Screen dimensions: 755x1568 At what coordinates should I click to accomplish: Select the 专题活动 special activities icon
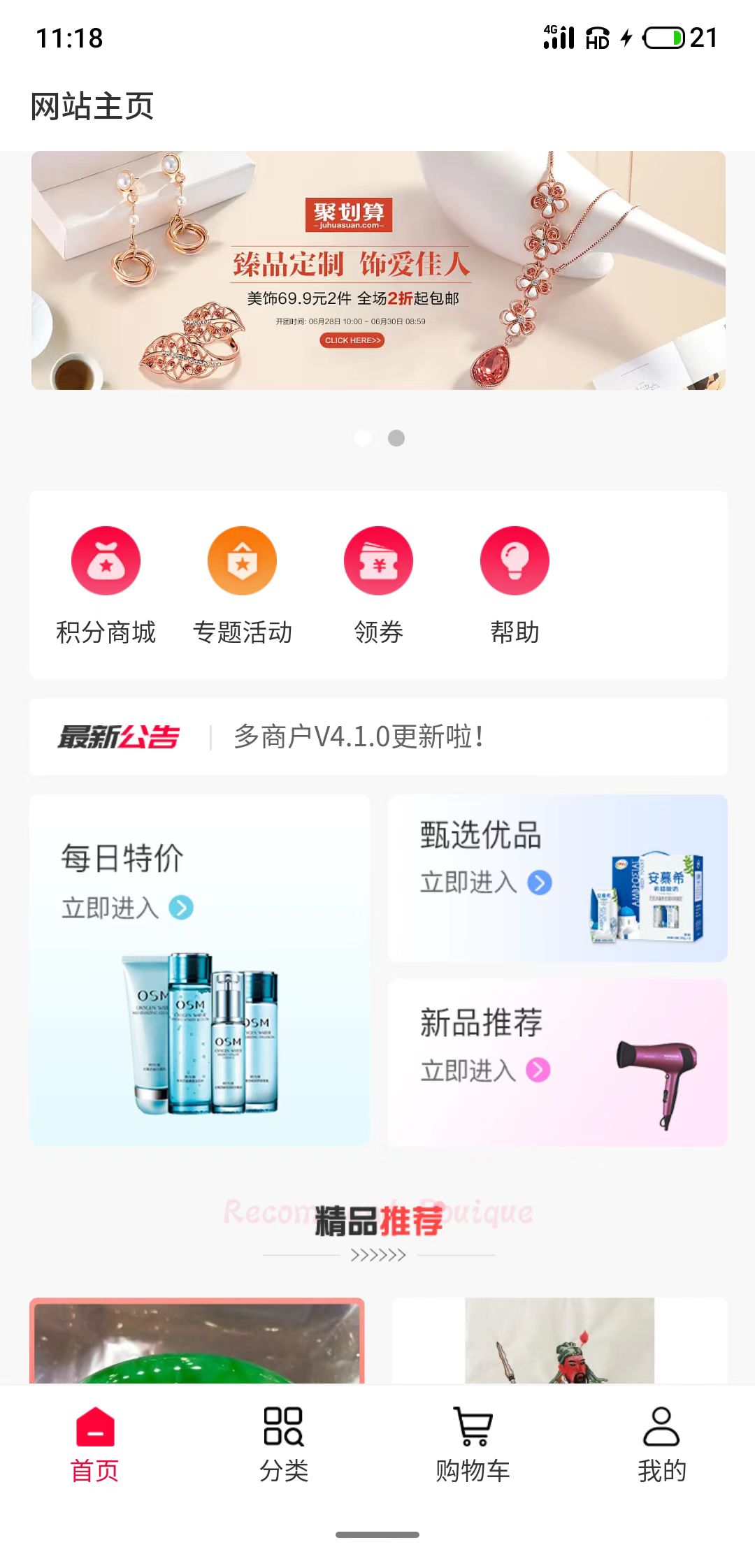click(241, 560)
